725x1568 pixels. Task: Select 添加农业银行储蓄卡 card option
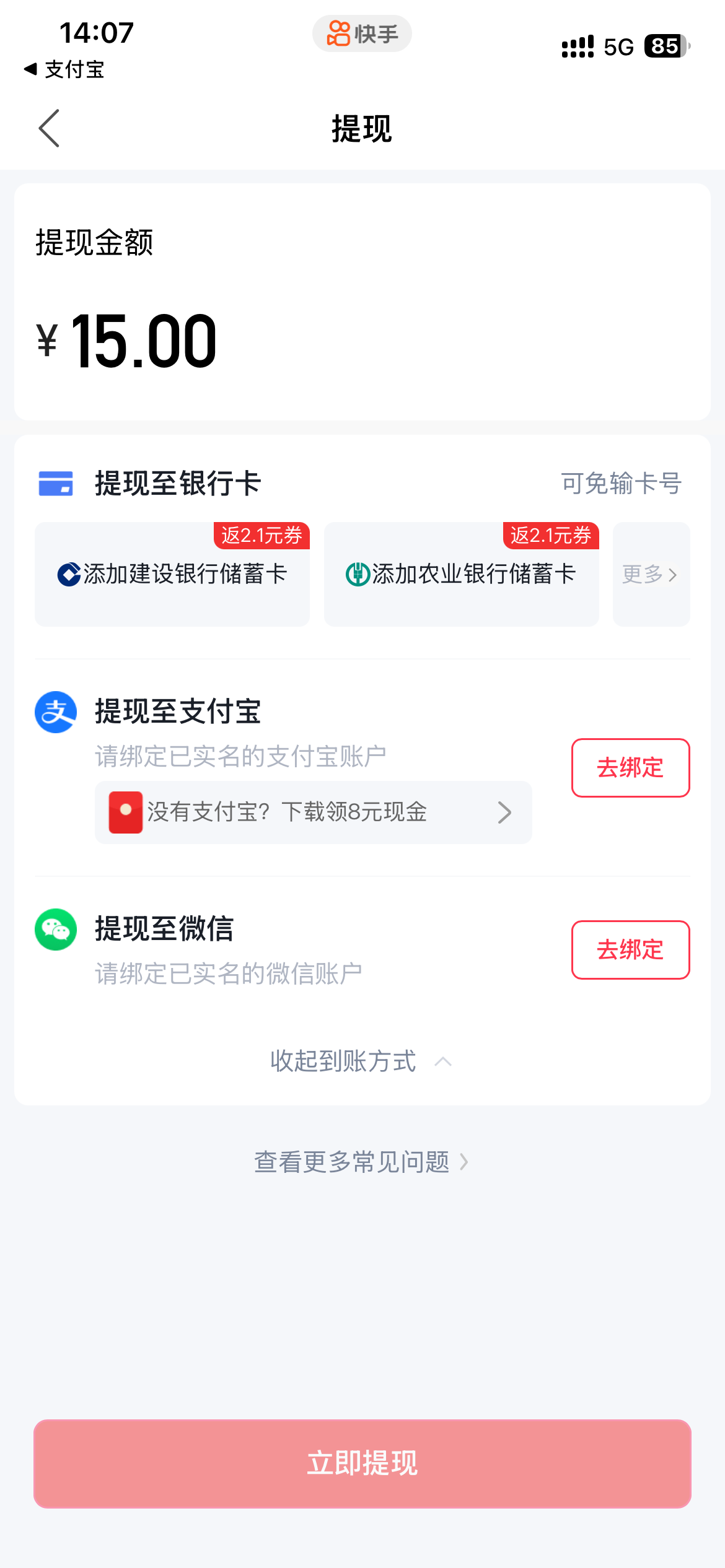461,574
